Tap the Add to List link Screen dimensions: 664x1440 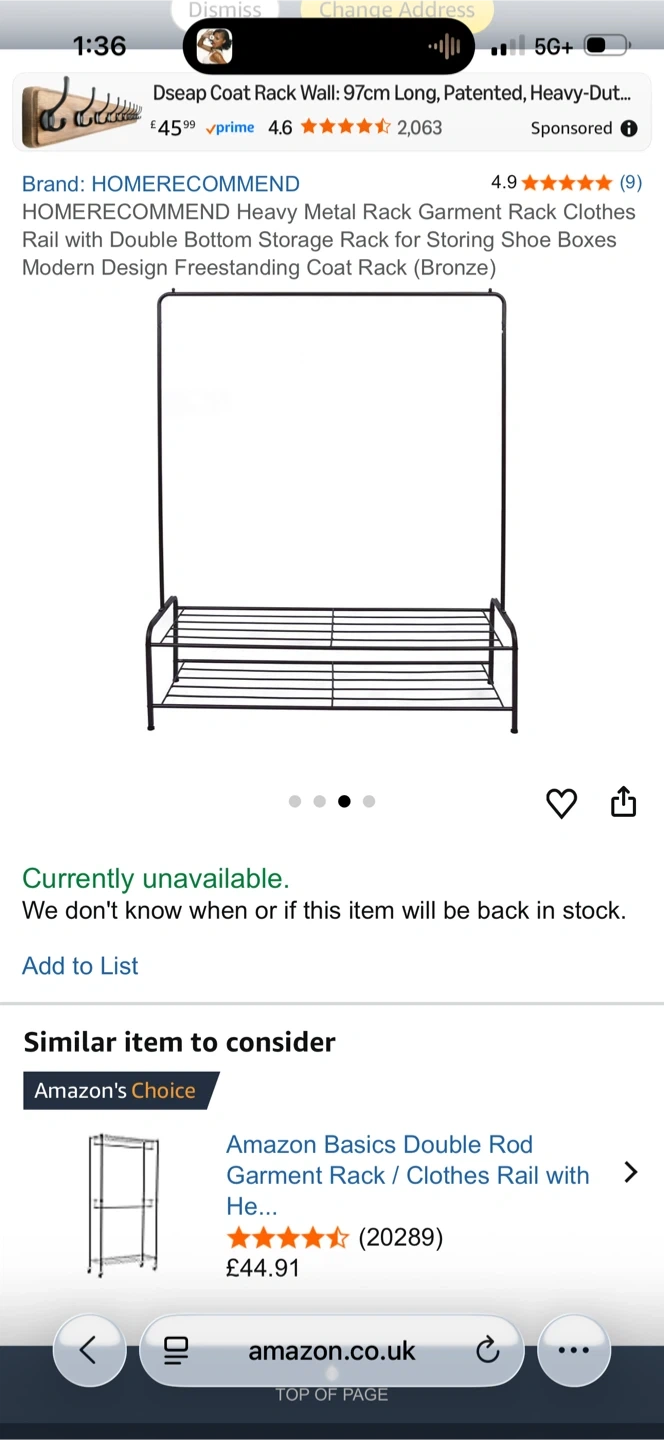(80, 966)
